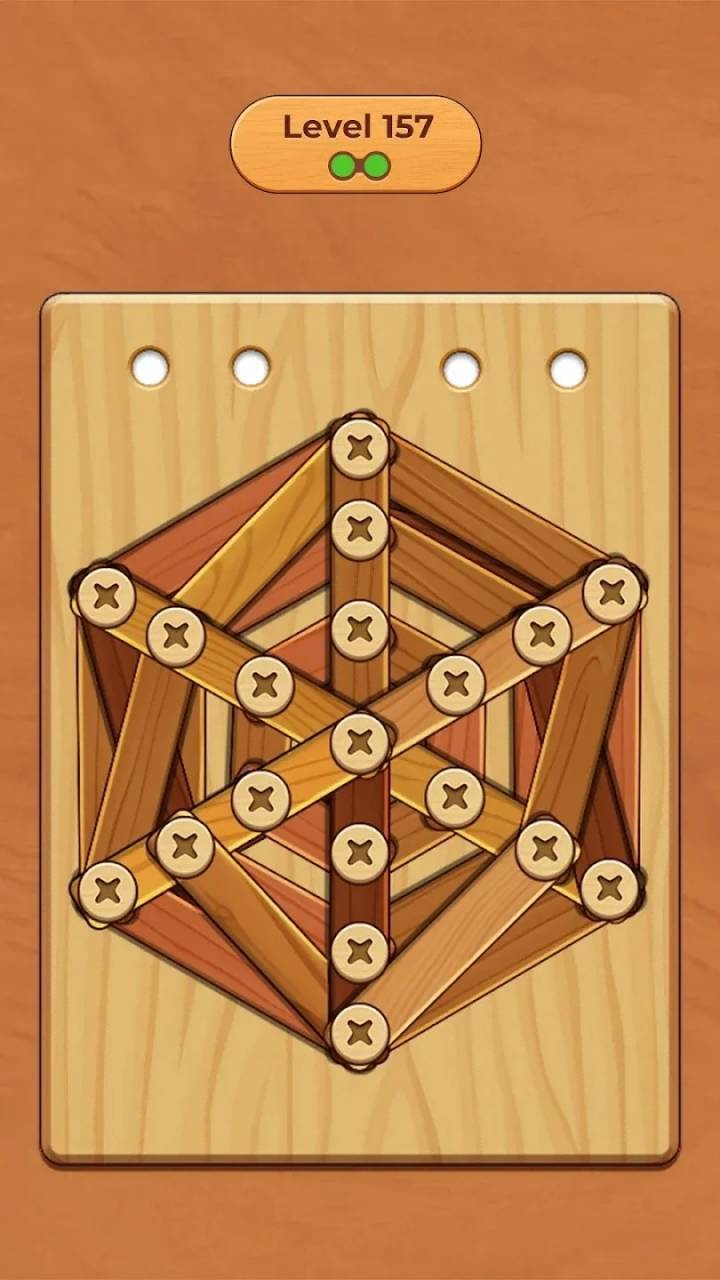
Task: Select the screw at the hexagon's lower-left corner
Action: tap(108, 888)
